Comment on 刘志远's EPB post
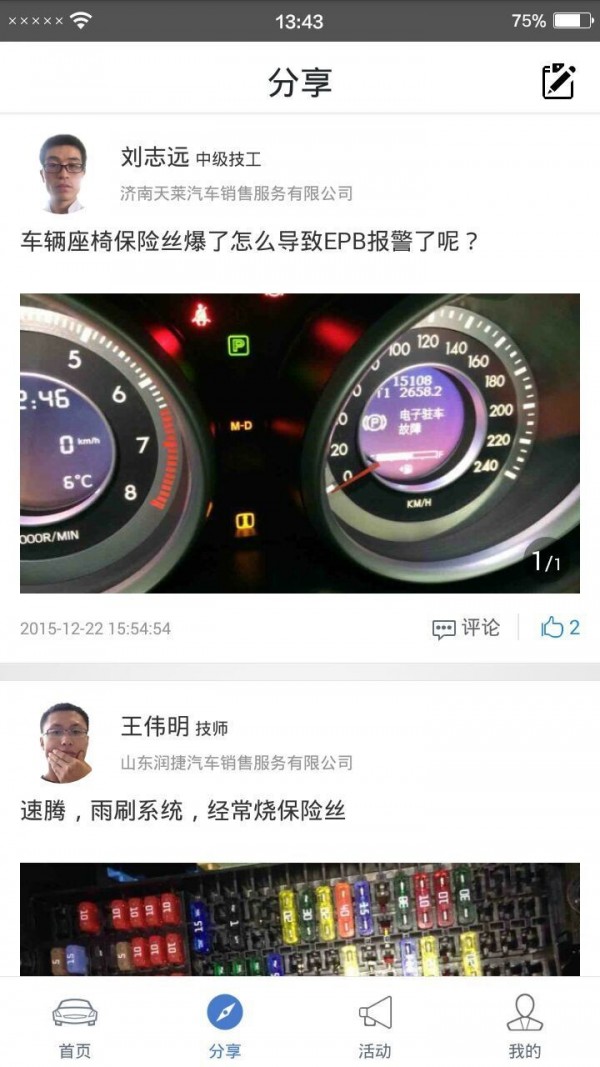This screenshot has width=600, height=1067. point(466,628)
